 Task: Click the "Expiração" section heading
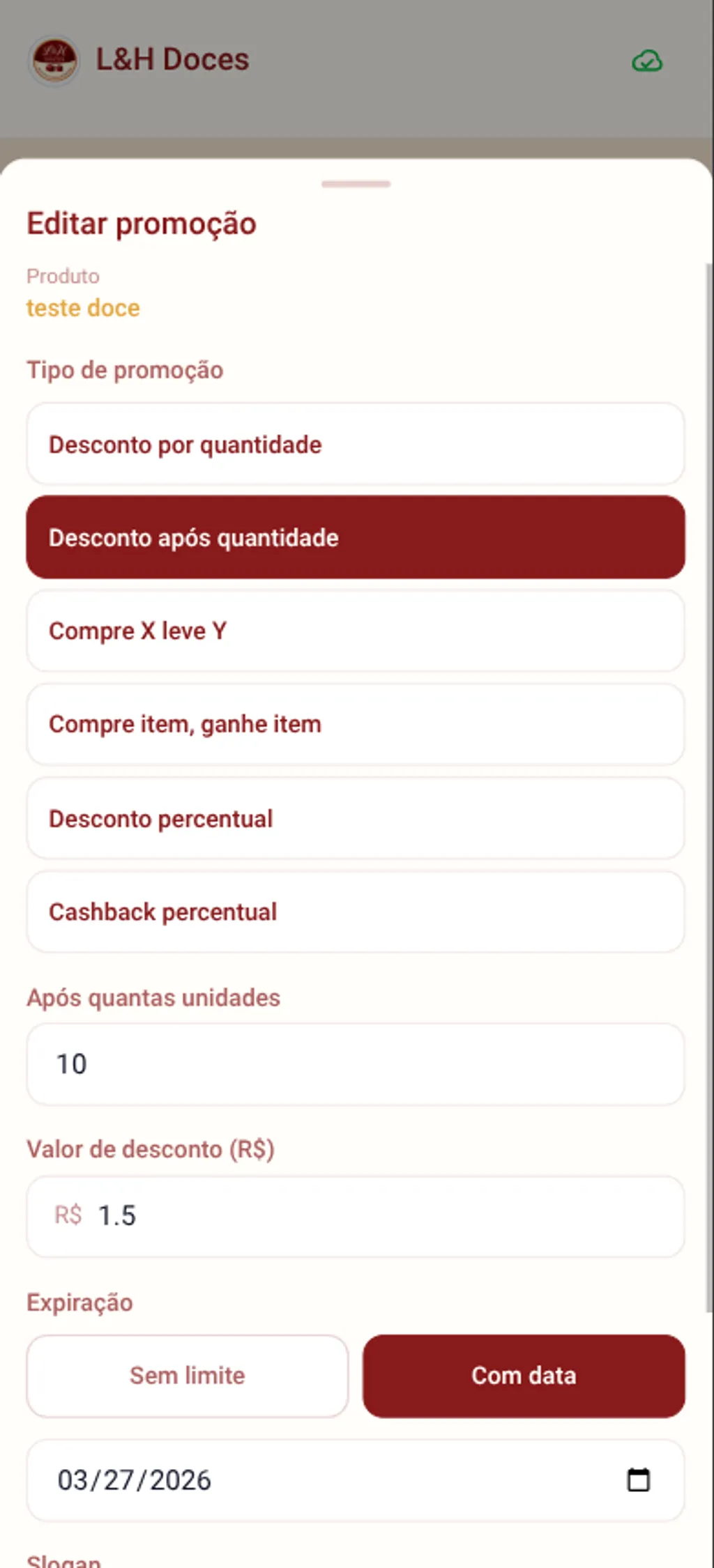click(80, 1302)
